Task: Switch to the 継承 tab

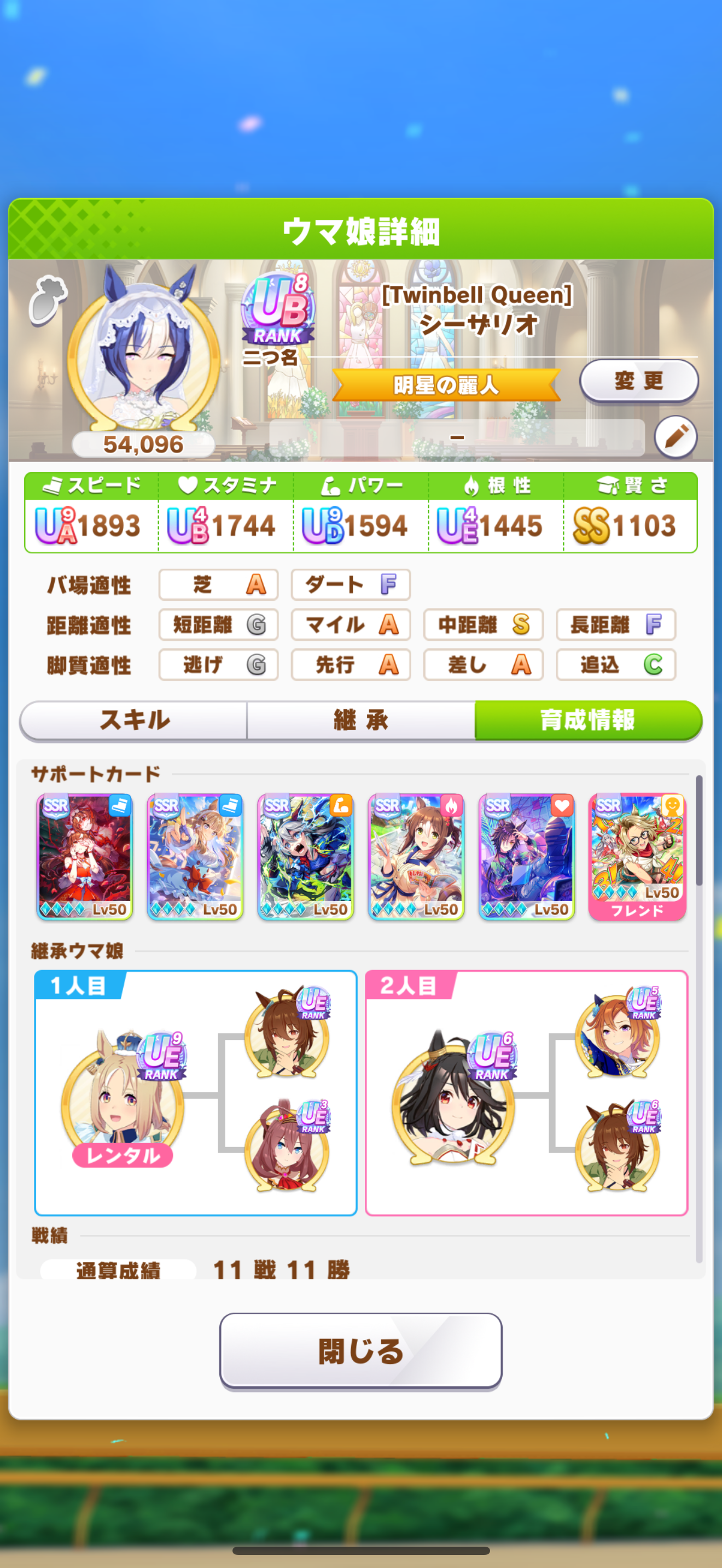Action: pyautogui.click(x=361, y=720)
